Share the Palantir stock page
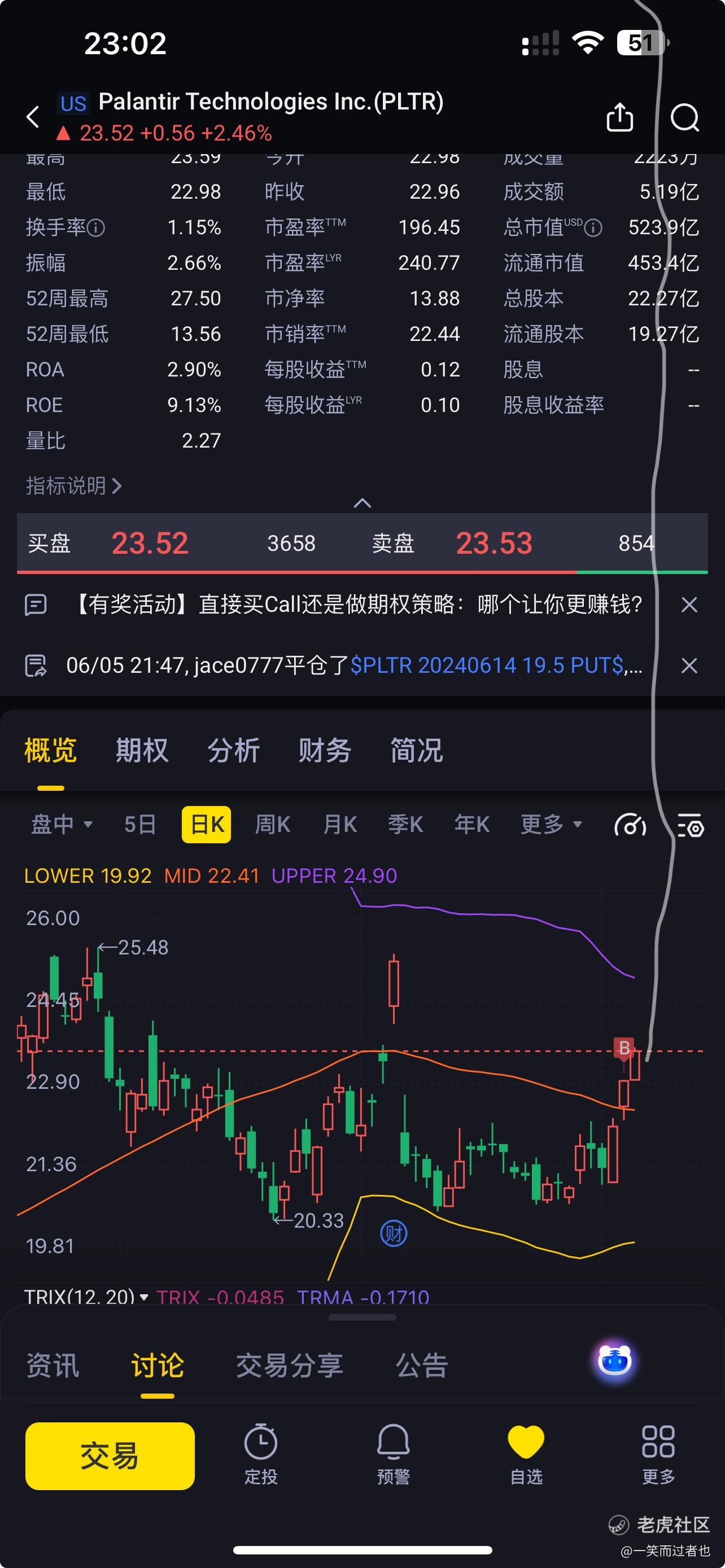 point(619,117)
